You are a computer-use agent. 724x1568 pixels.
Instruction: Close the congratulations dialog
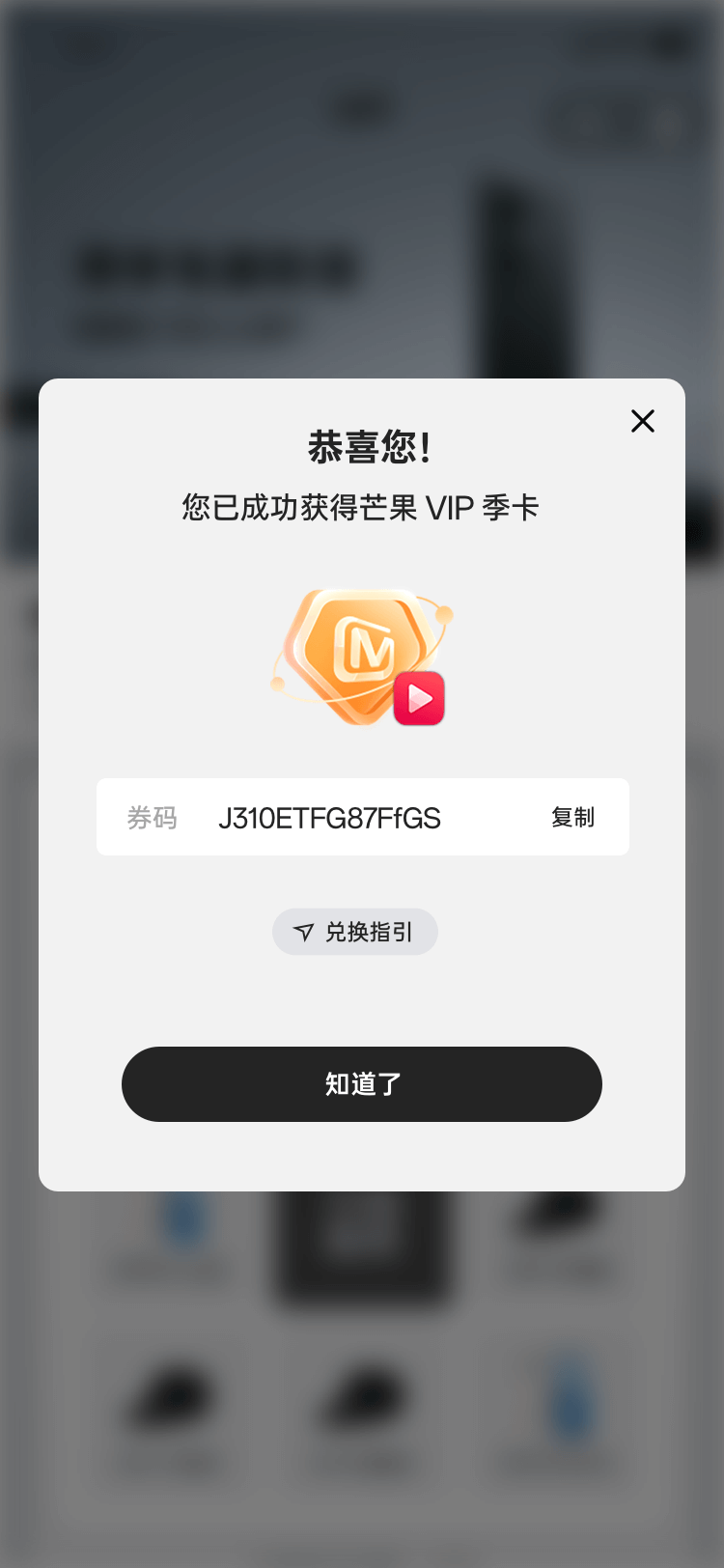click(x=643, y=421)
